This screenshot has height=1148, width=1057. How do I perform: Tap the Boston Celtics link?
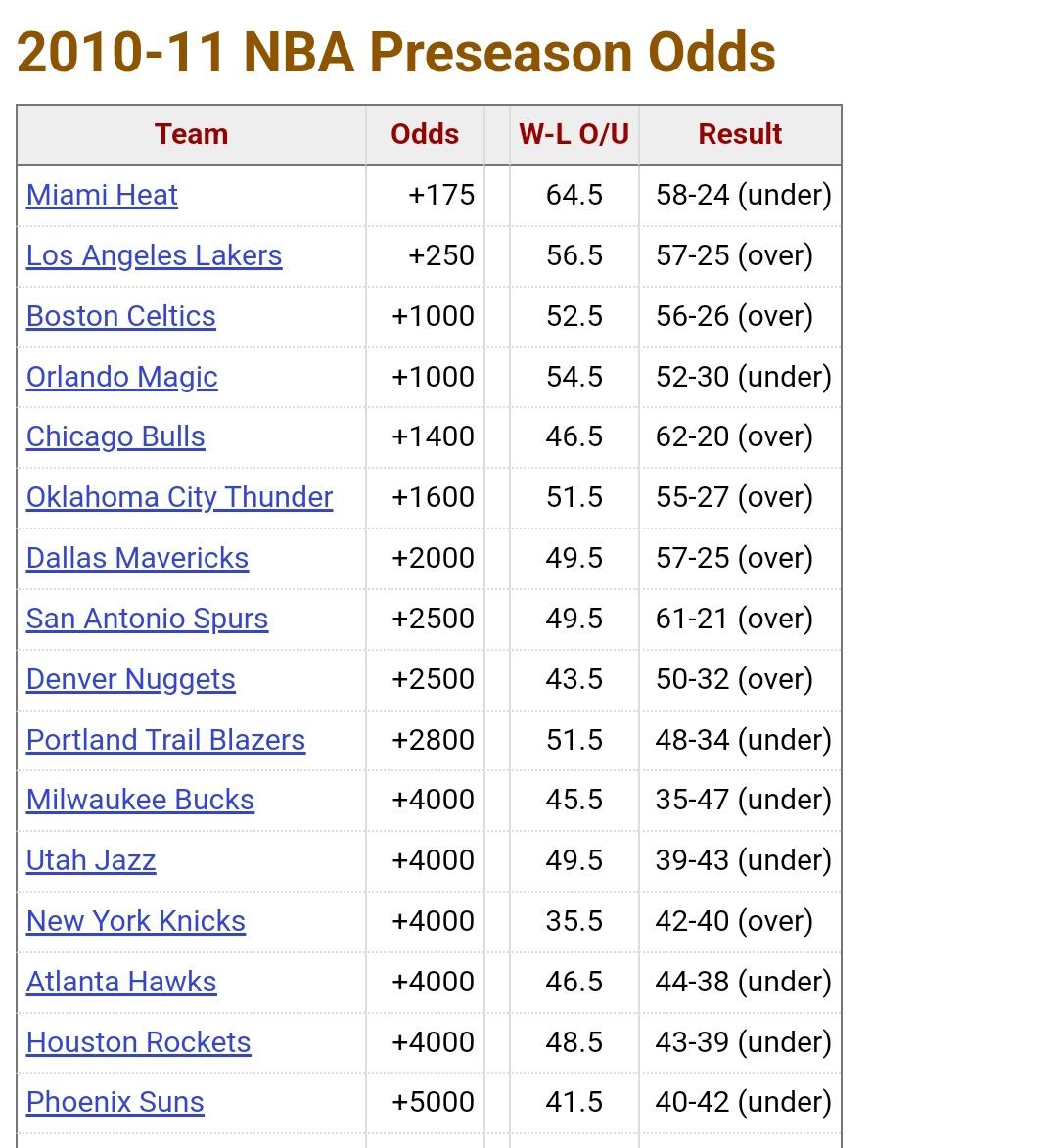click(120, 316)
